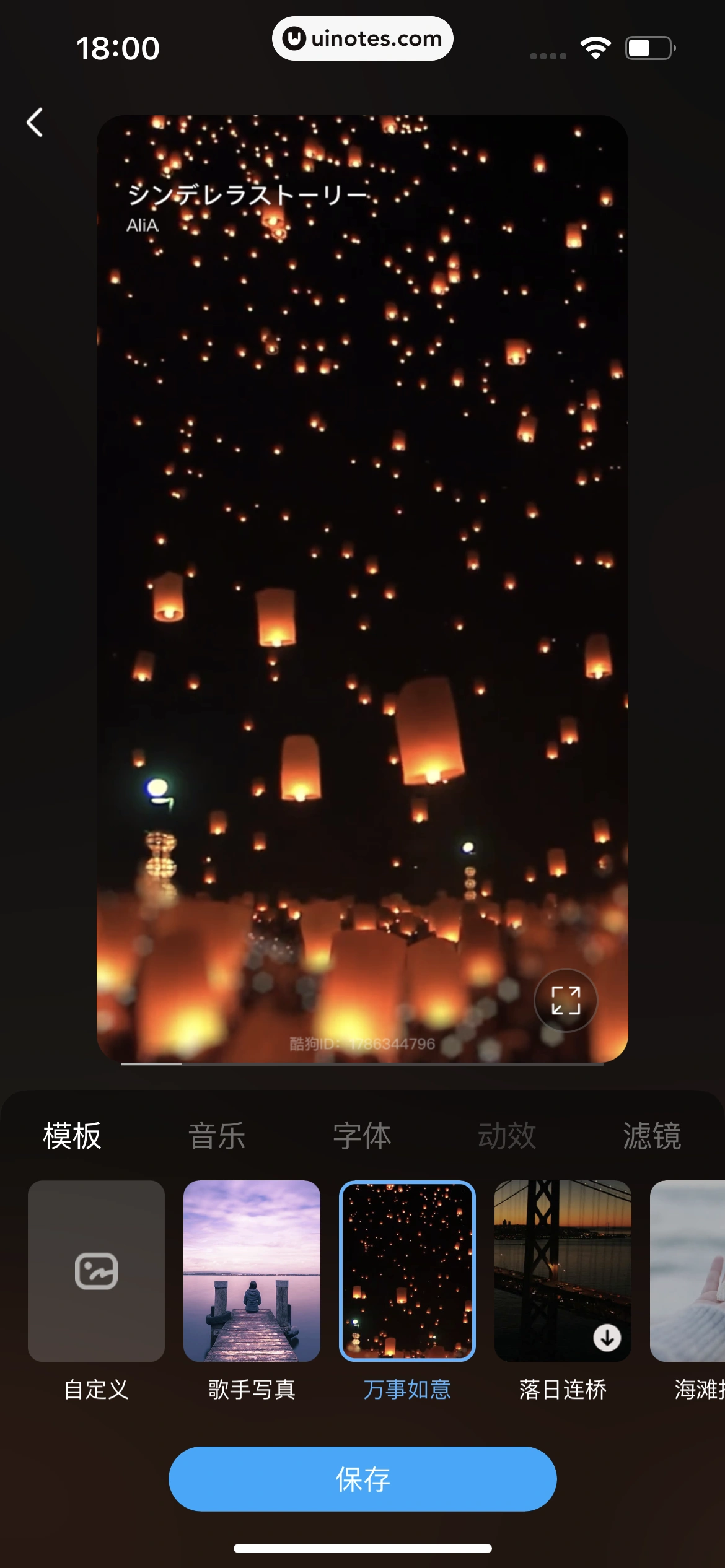Open the 字体 tab
The image size is (725, 1568).
[362, 1136]
